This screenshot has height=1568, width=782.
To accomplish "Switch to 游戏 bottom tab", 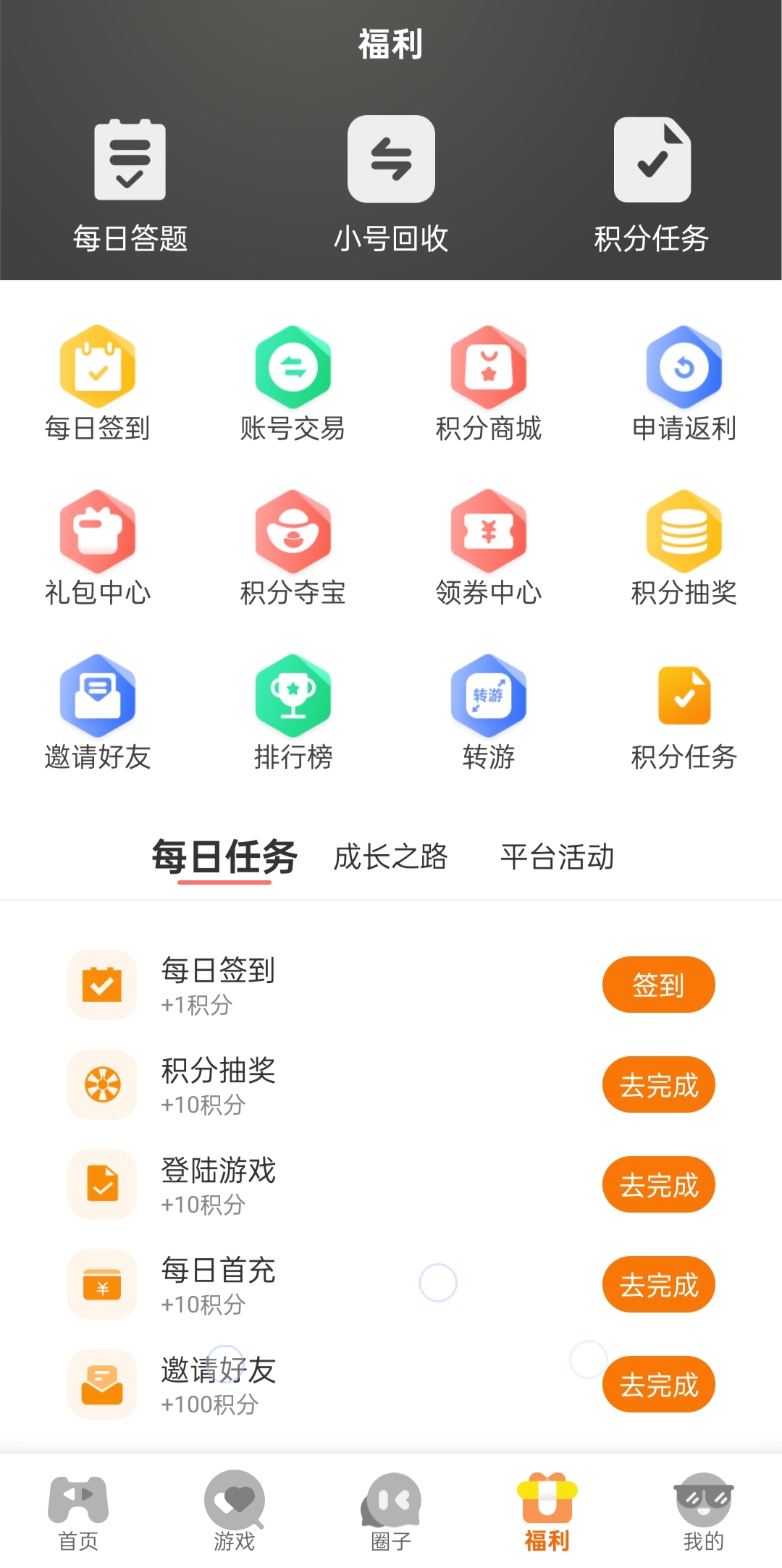I will pos(235,1512).
